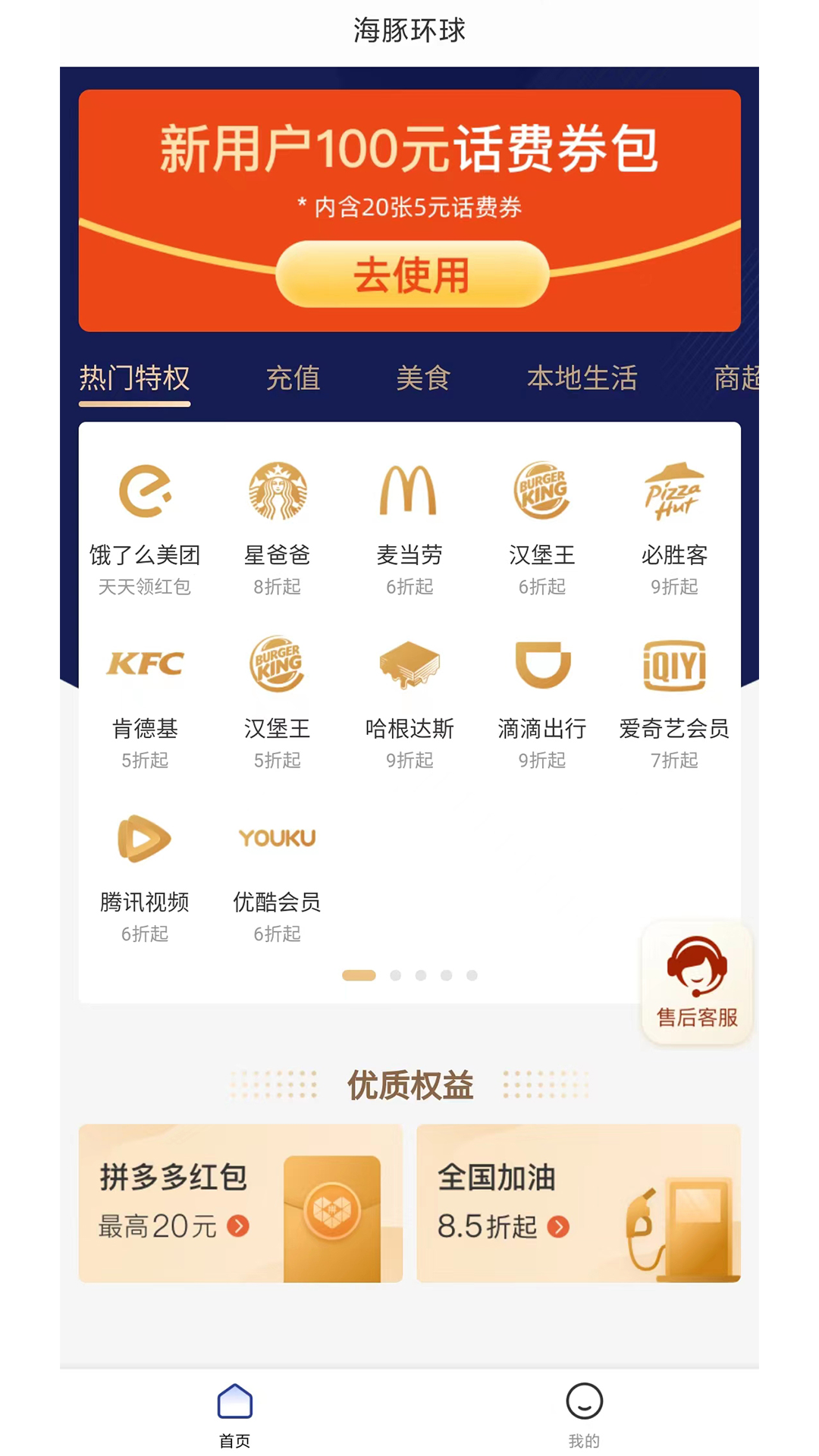Select the second carousel pagination dot
The image size is (819, 1456).
pos(395,976)
